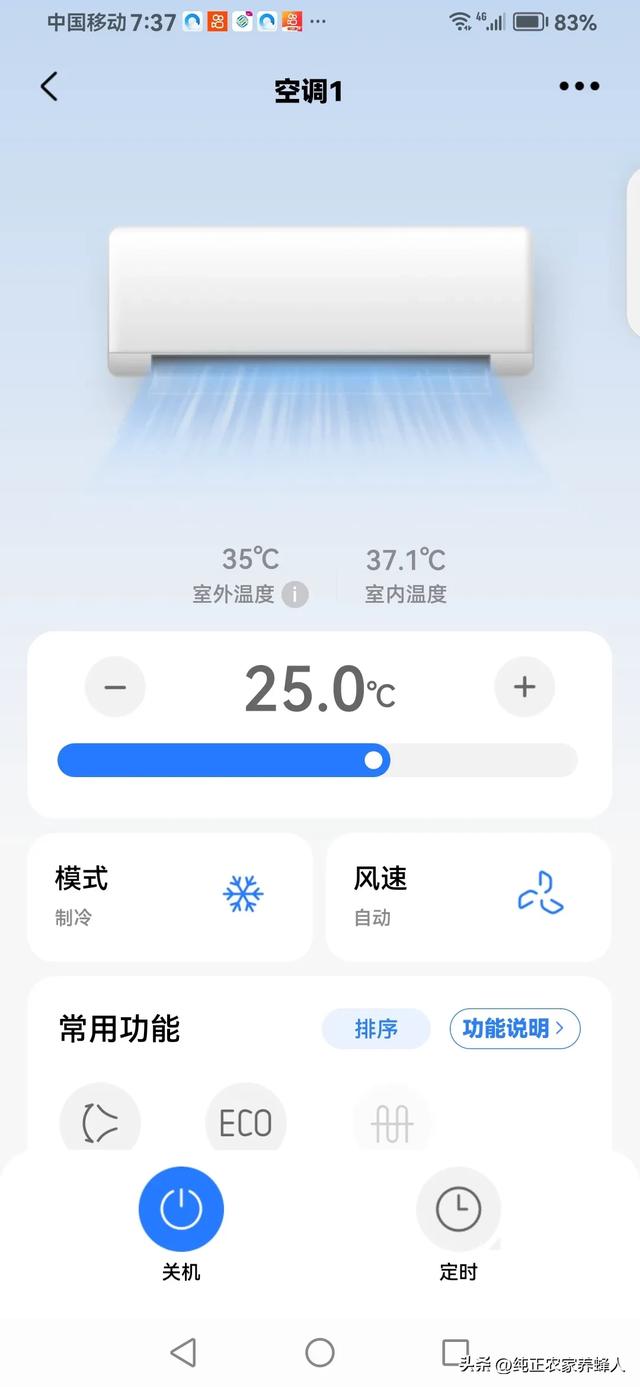640x1387 pixels.
Task: Set a timer with 定时
Action: coord(458,1210)
